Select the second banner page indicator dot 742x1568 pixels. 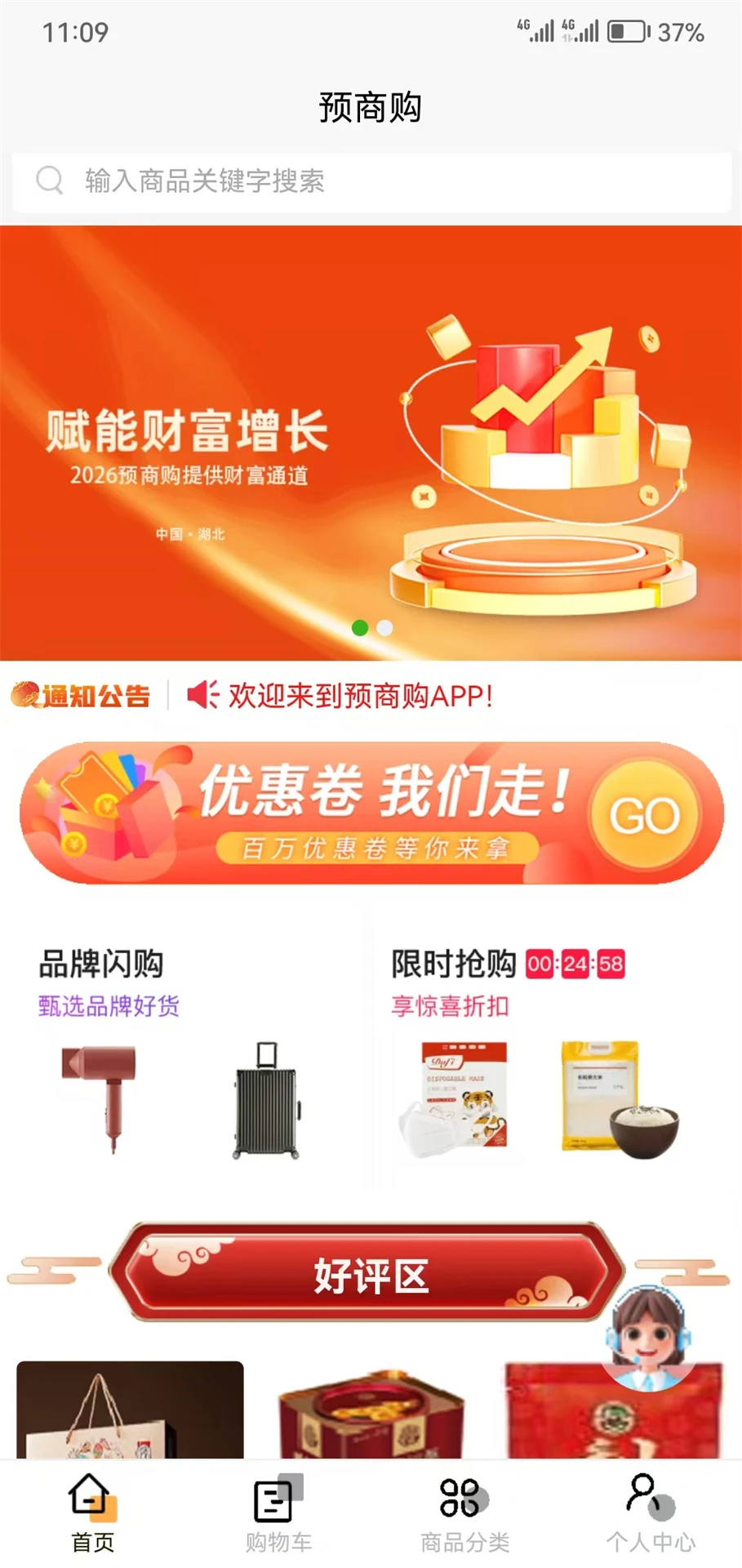[385, 627]
